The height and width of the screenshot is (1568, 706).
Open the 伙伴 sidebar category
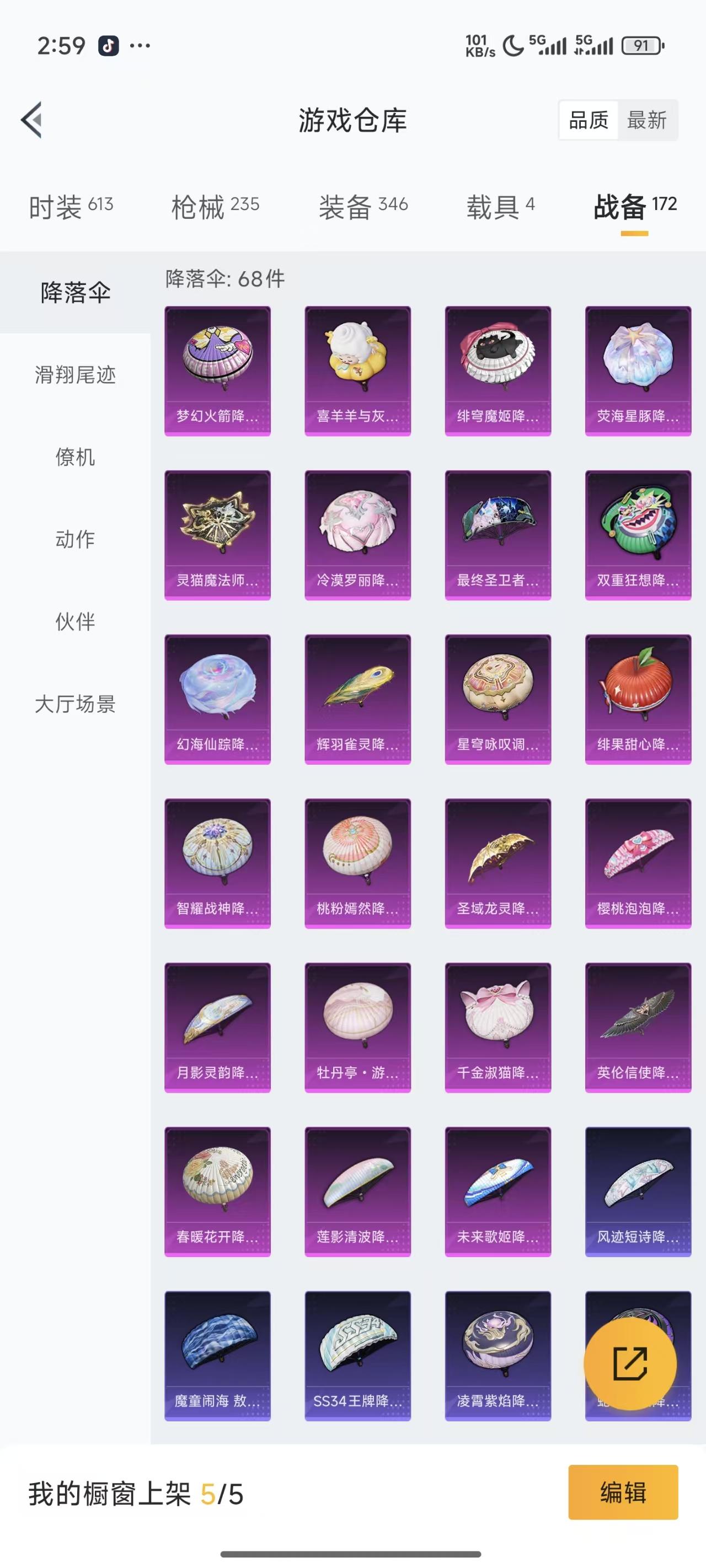[x=75, y=621]
